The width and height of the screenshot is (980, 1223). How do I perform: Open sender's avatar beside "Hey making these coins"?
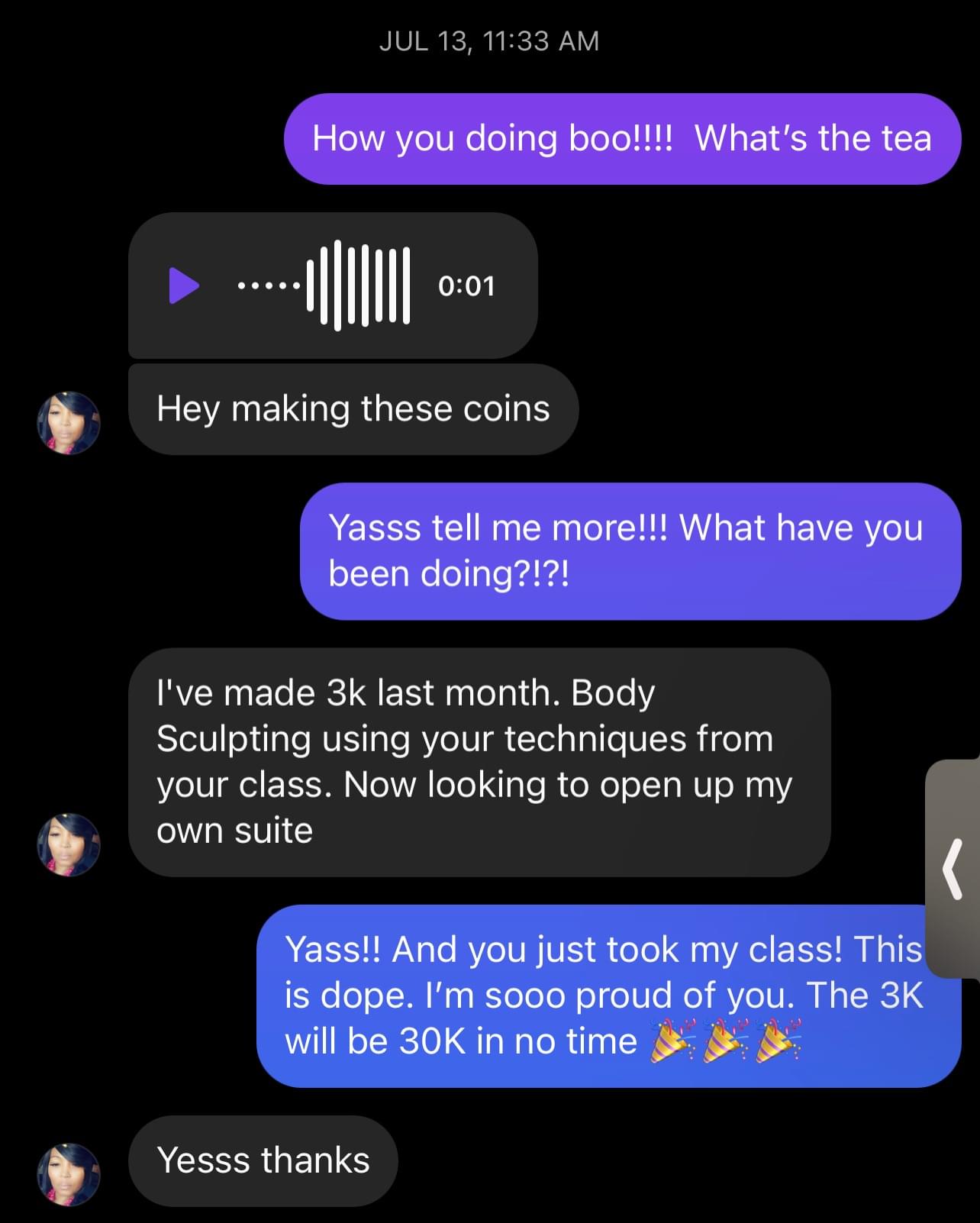pos(69,423)
